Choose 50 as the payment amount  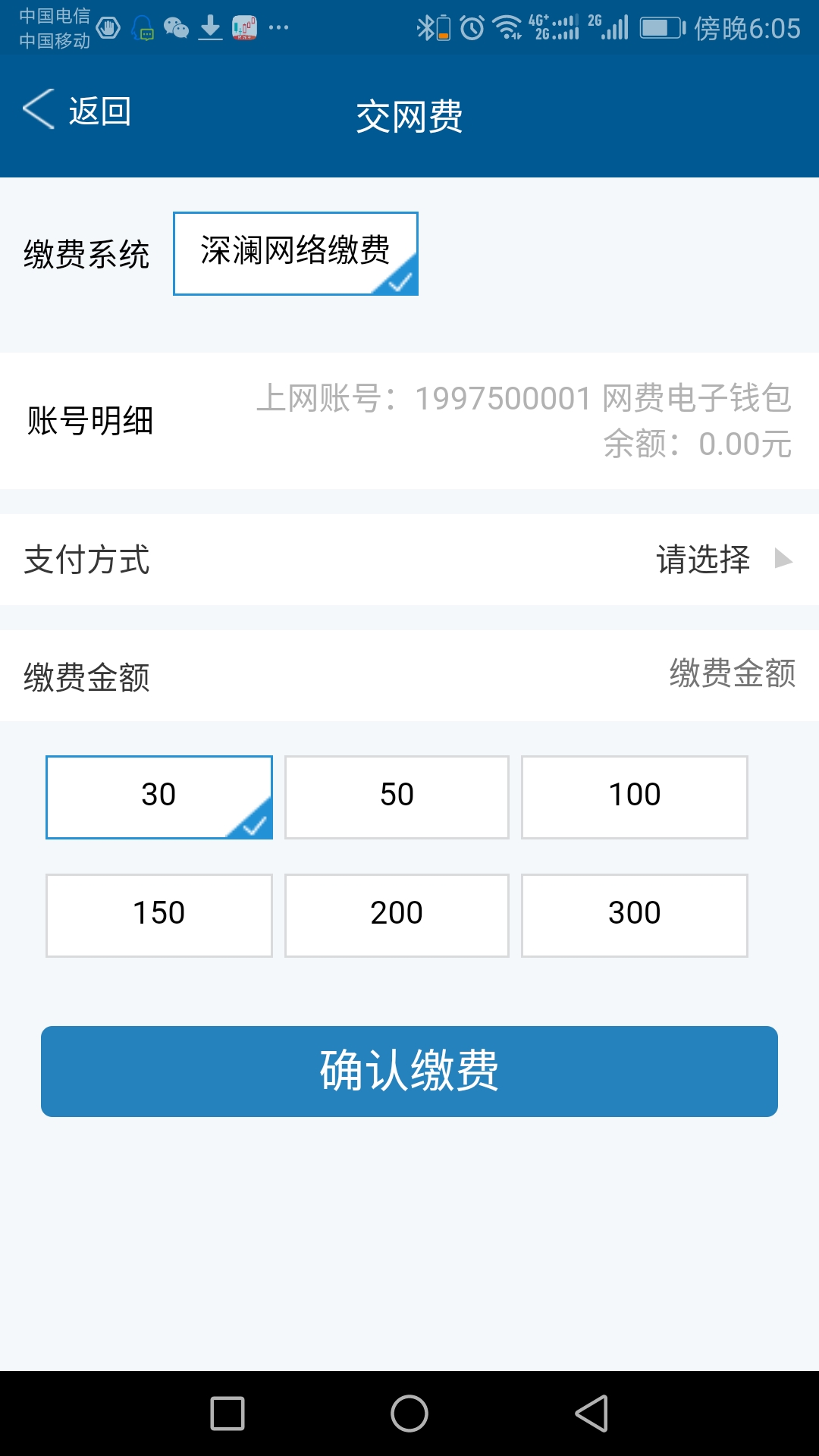[x=397, y=796]
